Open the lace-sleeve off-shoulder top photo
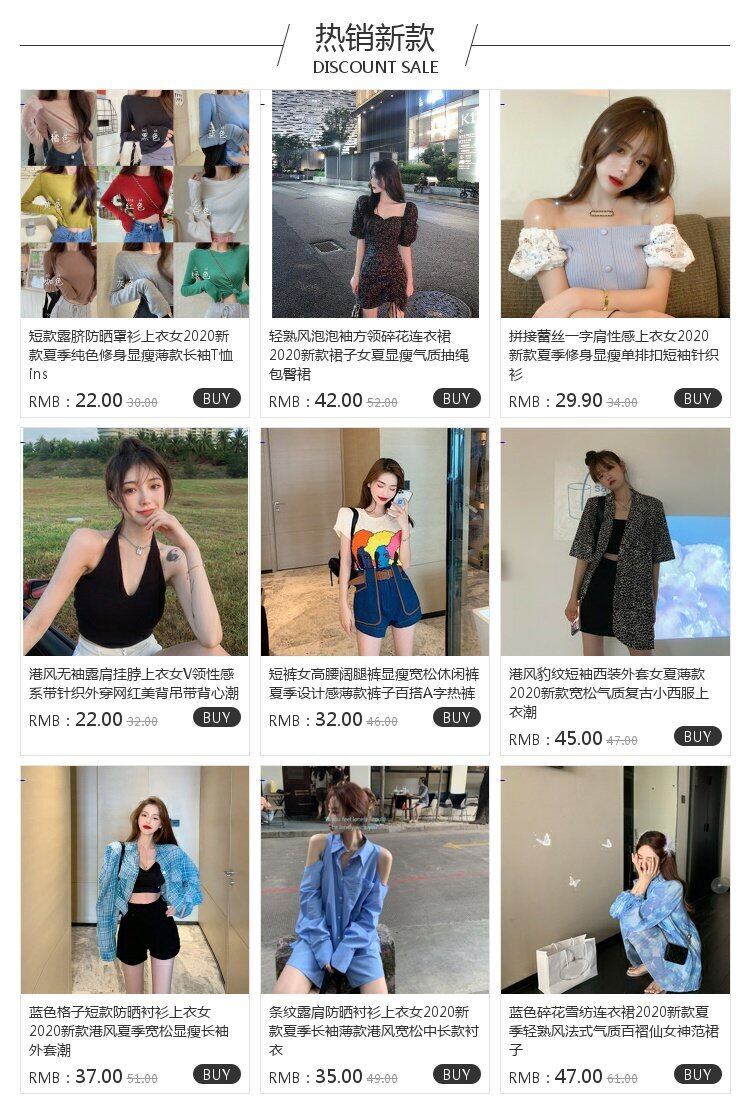The image size is (750, 1113). tap(615, 204)
